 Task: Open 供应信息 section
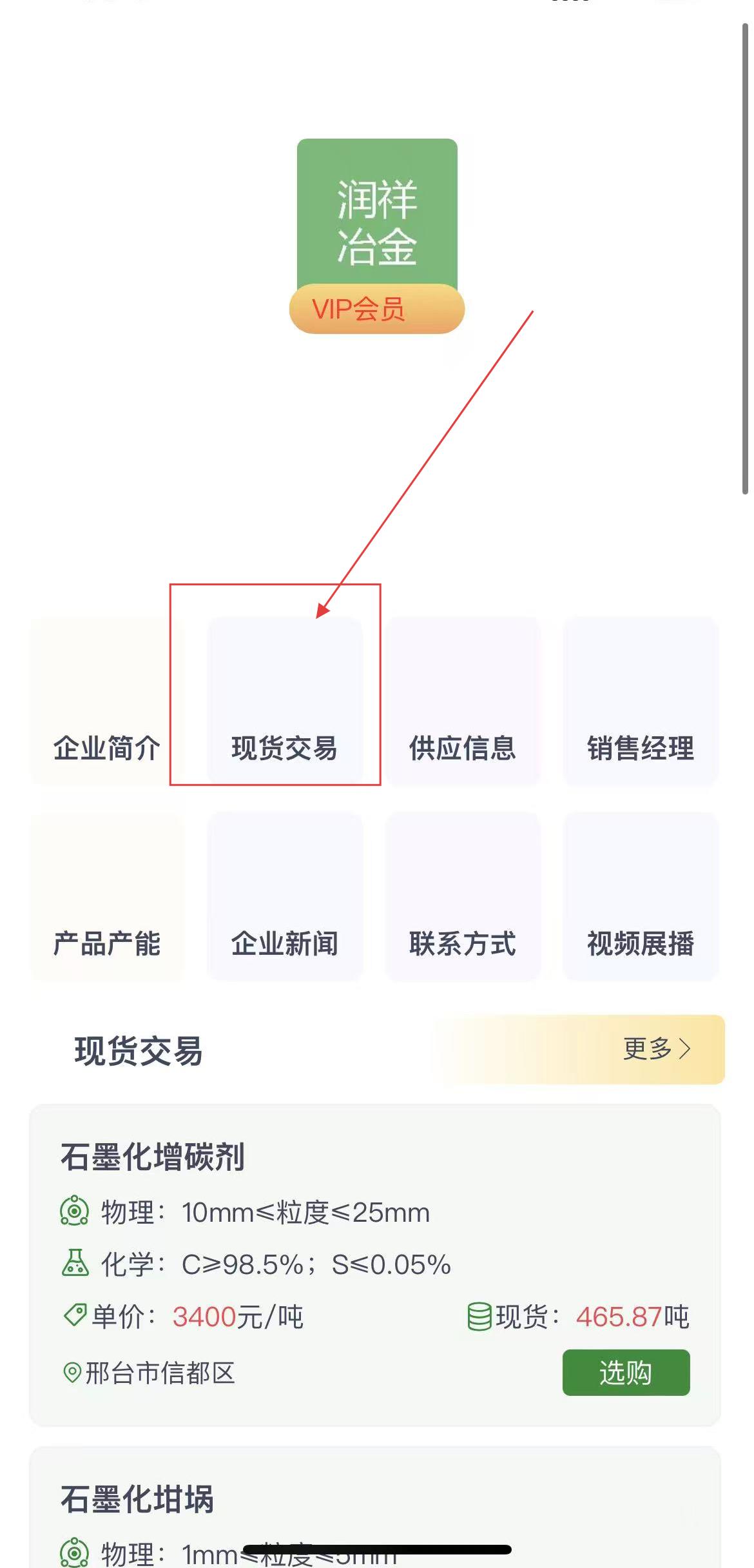click(x=463, y=703)
